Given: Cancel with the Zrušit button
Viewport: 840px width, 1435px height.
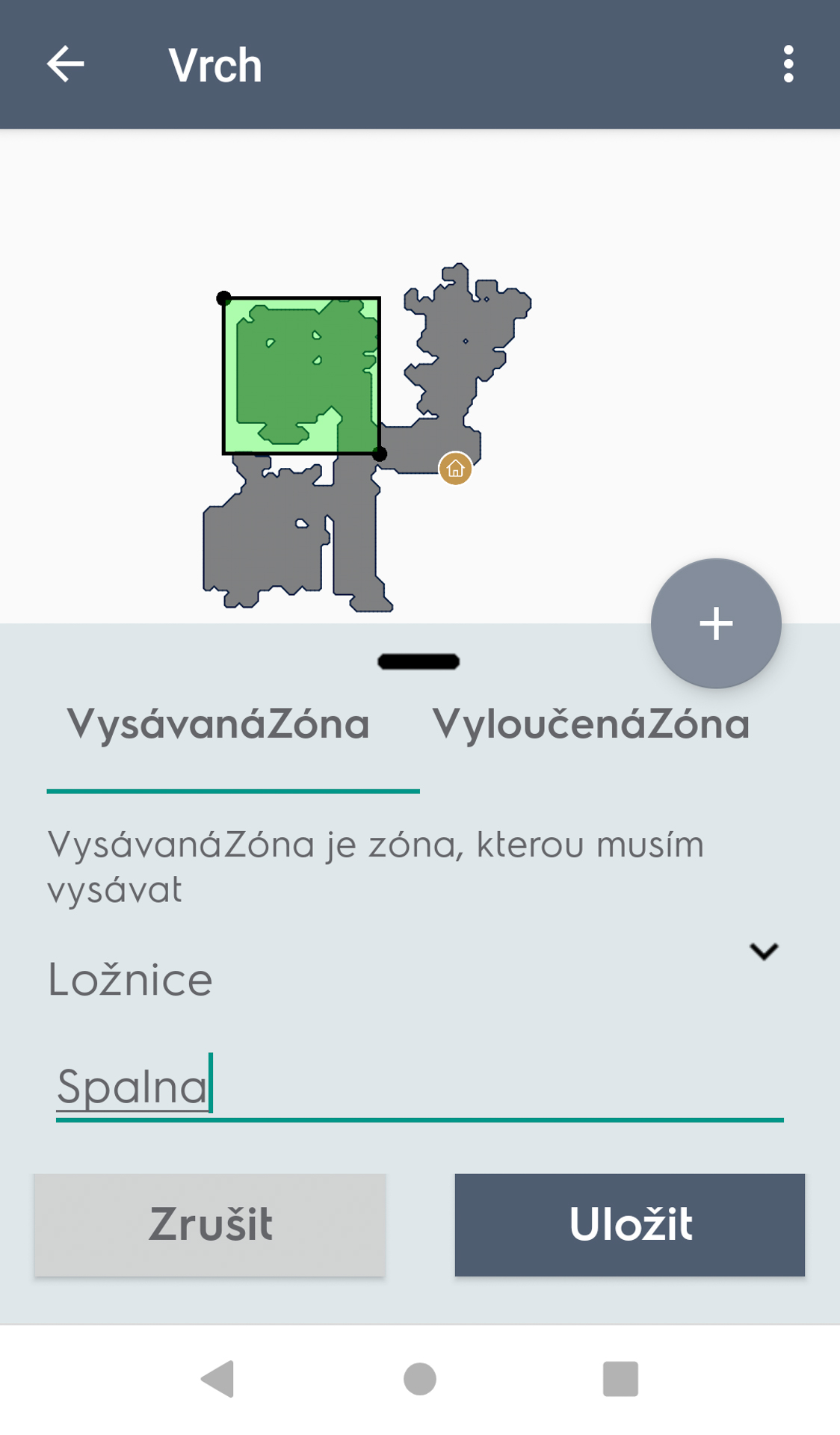Looking at the screenshot, I should pyautogui.click(x=210, y=1225).
